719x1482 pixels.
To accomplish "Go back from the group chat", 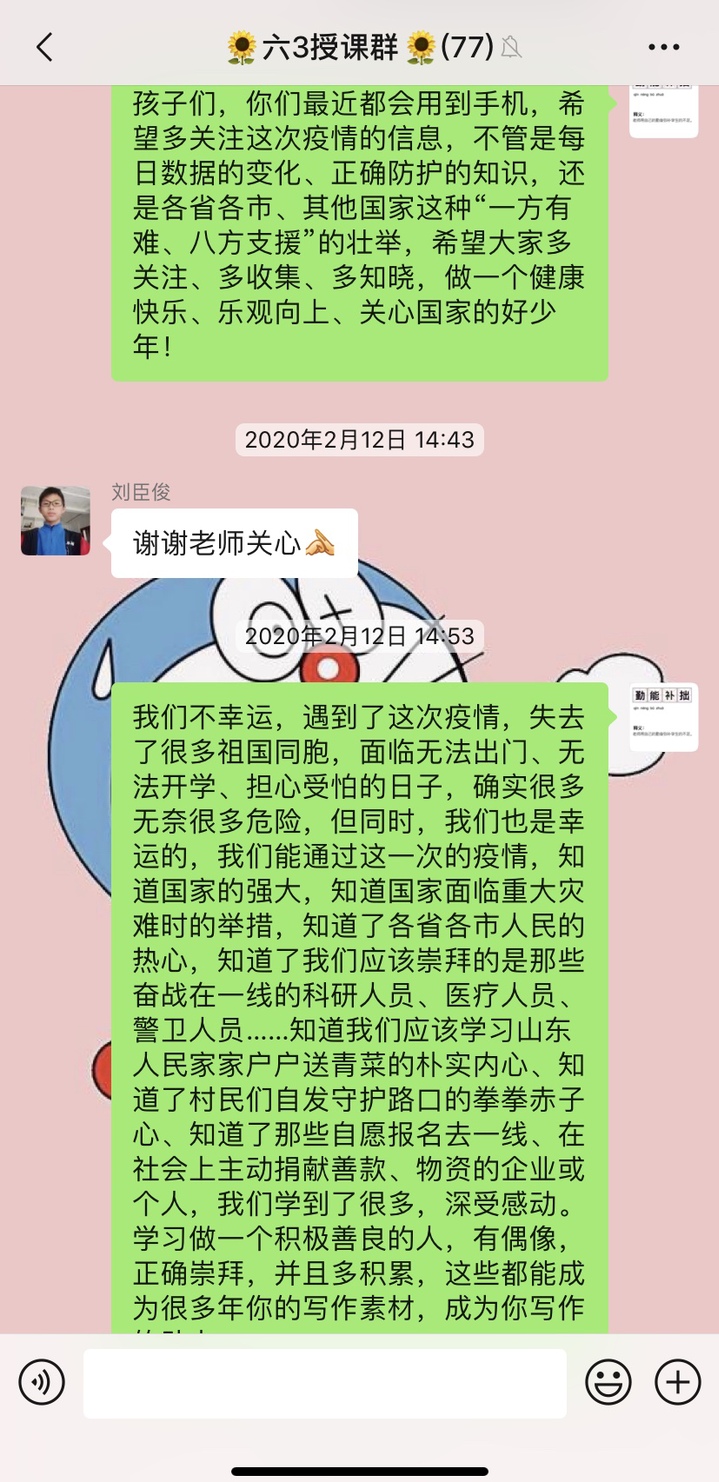I will 44,47.
